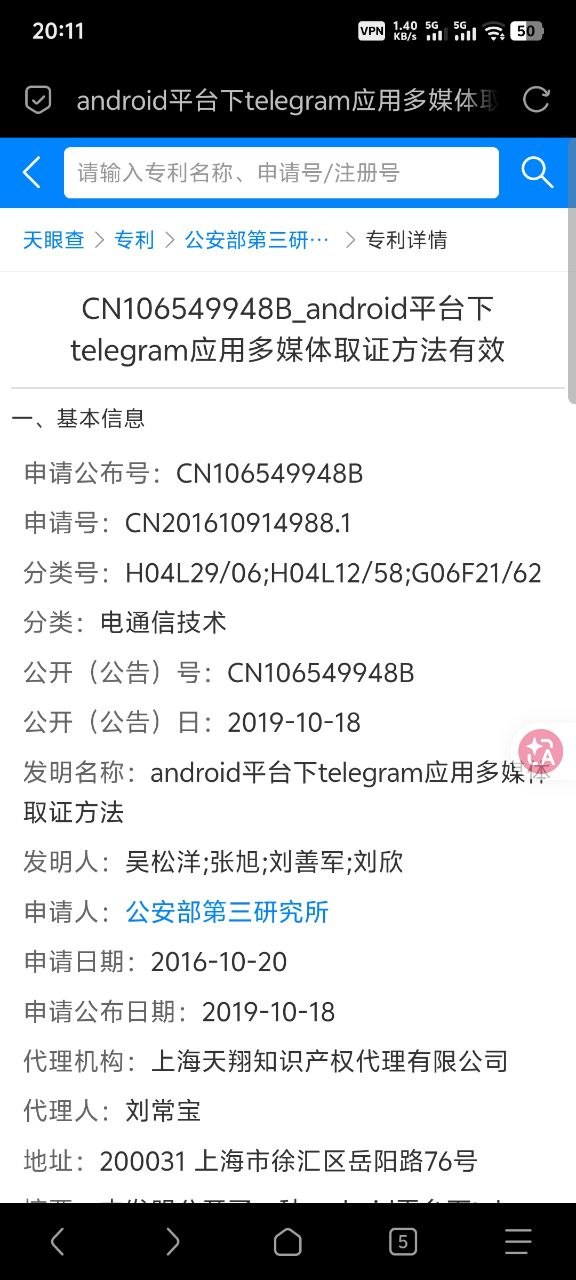
Task: Open the site security shield icon
Action: tap(38, 101)
